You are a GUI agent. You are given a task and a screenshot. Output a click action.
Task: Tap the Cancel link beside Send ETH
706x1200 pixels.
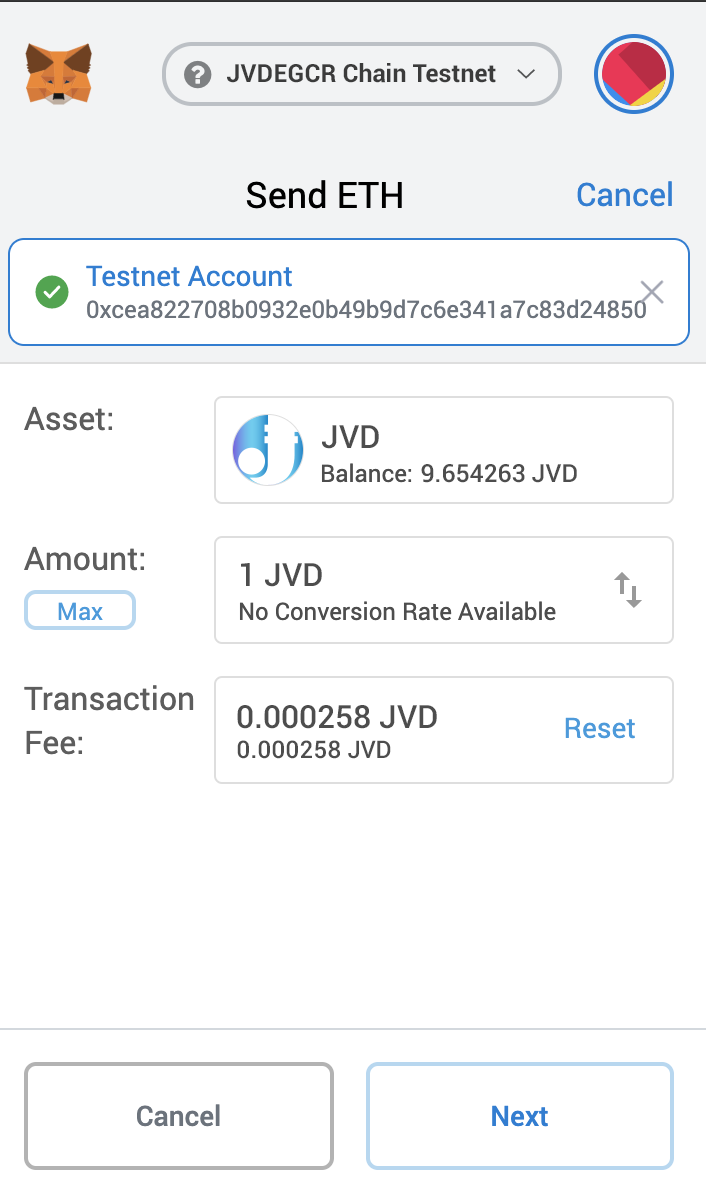(624, 194)
